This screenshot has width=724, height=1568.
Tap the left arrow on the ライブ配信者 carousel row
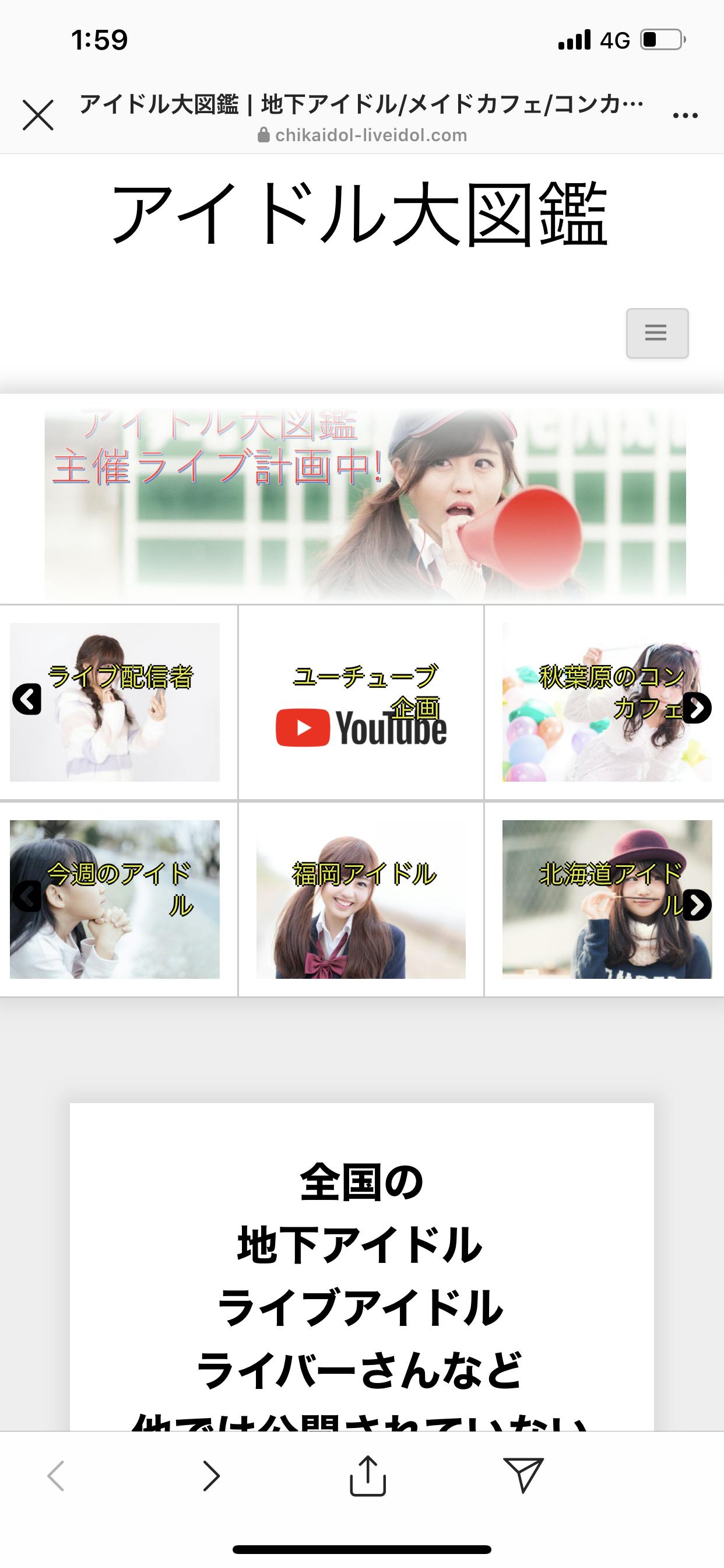click(x=27, y=699)
